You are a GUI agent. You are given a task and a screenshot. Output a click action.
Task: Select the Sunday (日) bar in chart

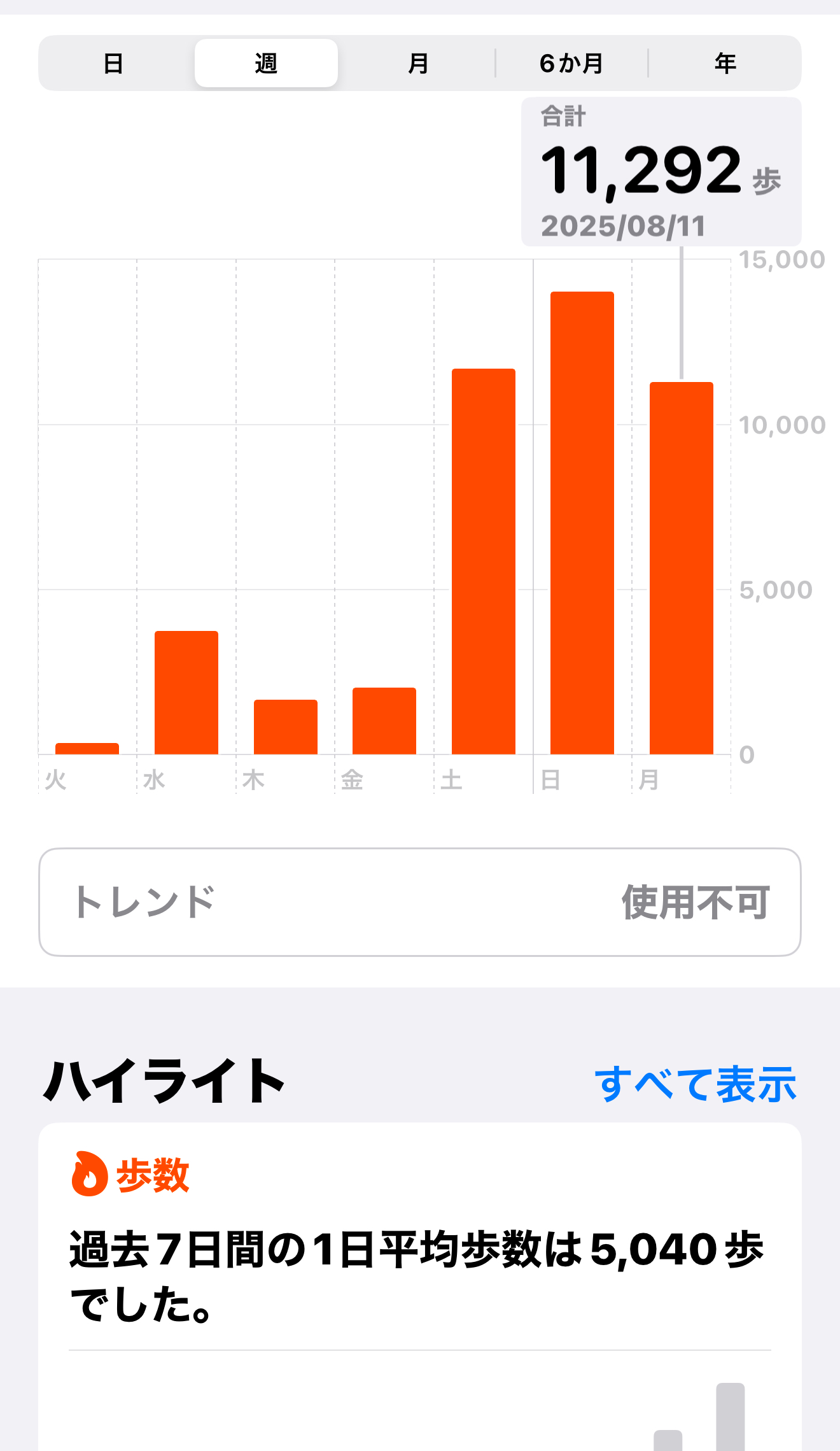click(x=582, y=523)
